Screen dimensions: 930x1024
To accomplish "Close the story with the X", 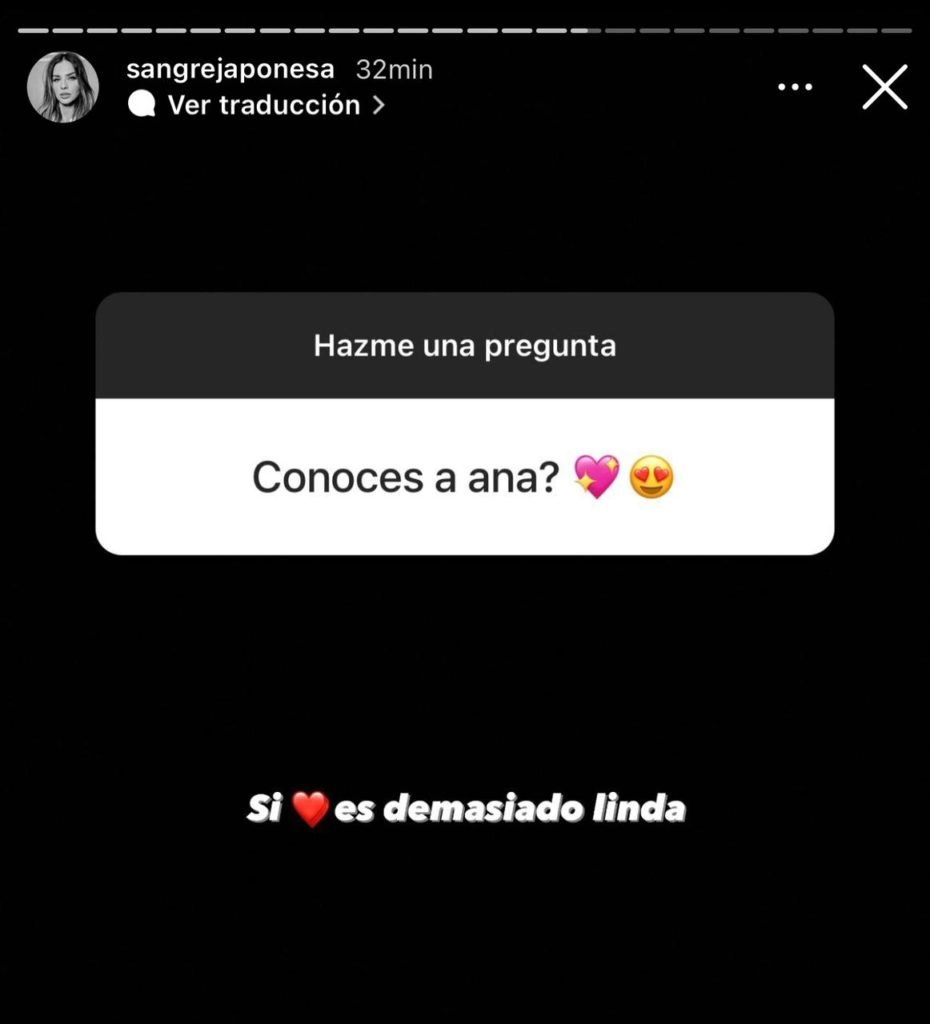I will 884,87.
